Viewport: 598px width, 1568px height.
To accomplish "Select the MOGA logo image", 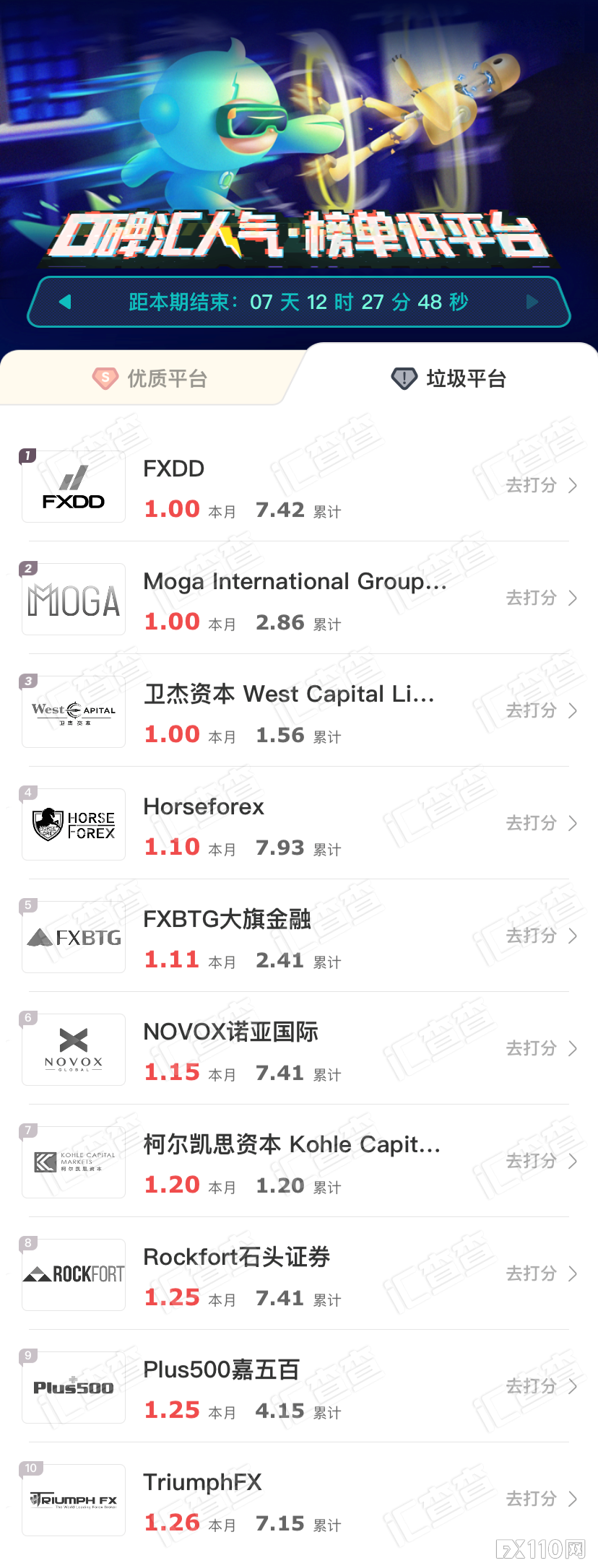I will click(x=73, y=598).
